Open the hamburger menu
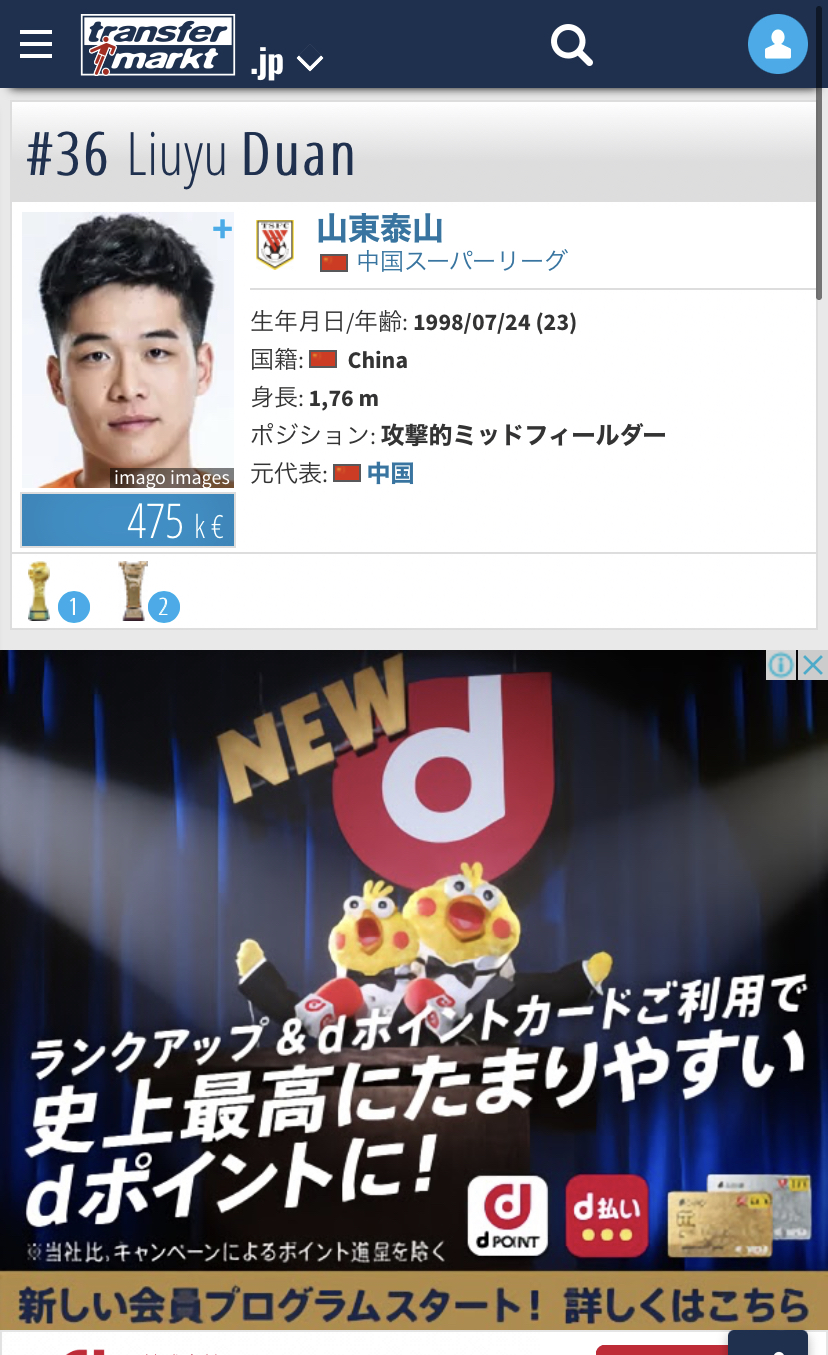This screenshot has width=828, height=1355. (x=36, y=44)
